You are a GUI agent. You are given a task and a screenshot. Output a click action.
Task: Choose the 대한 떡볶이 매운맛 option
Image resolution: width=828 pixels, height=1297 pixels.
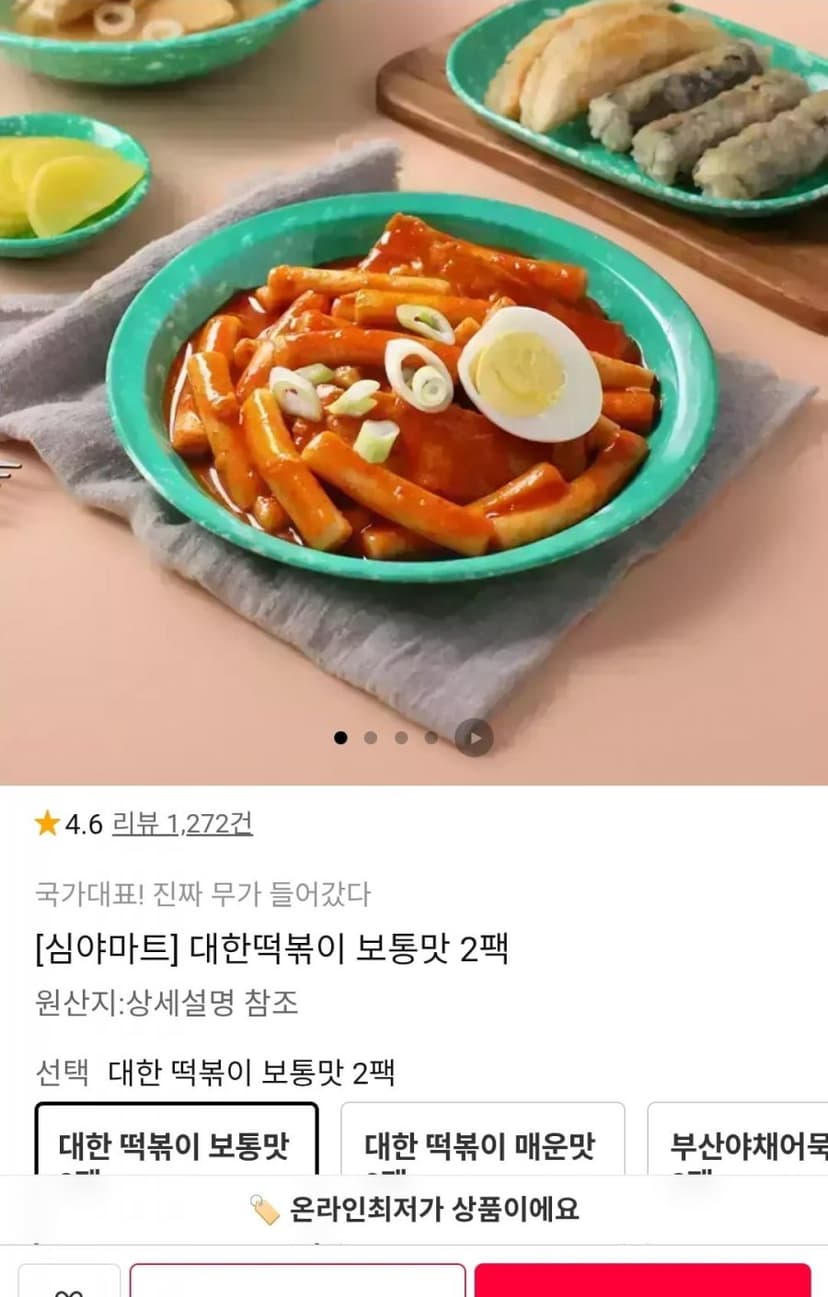tap(483, 1139)
